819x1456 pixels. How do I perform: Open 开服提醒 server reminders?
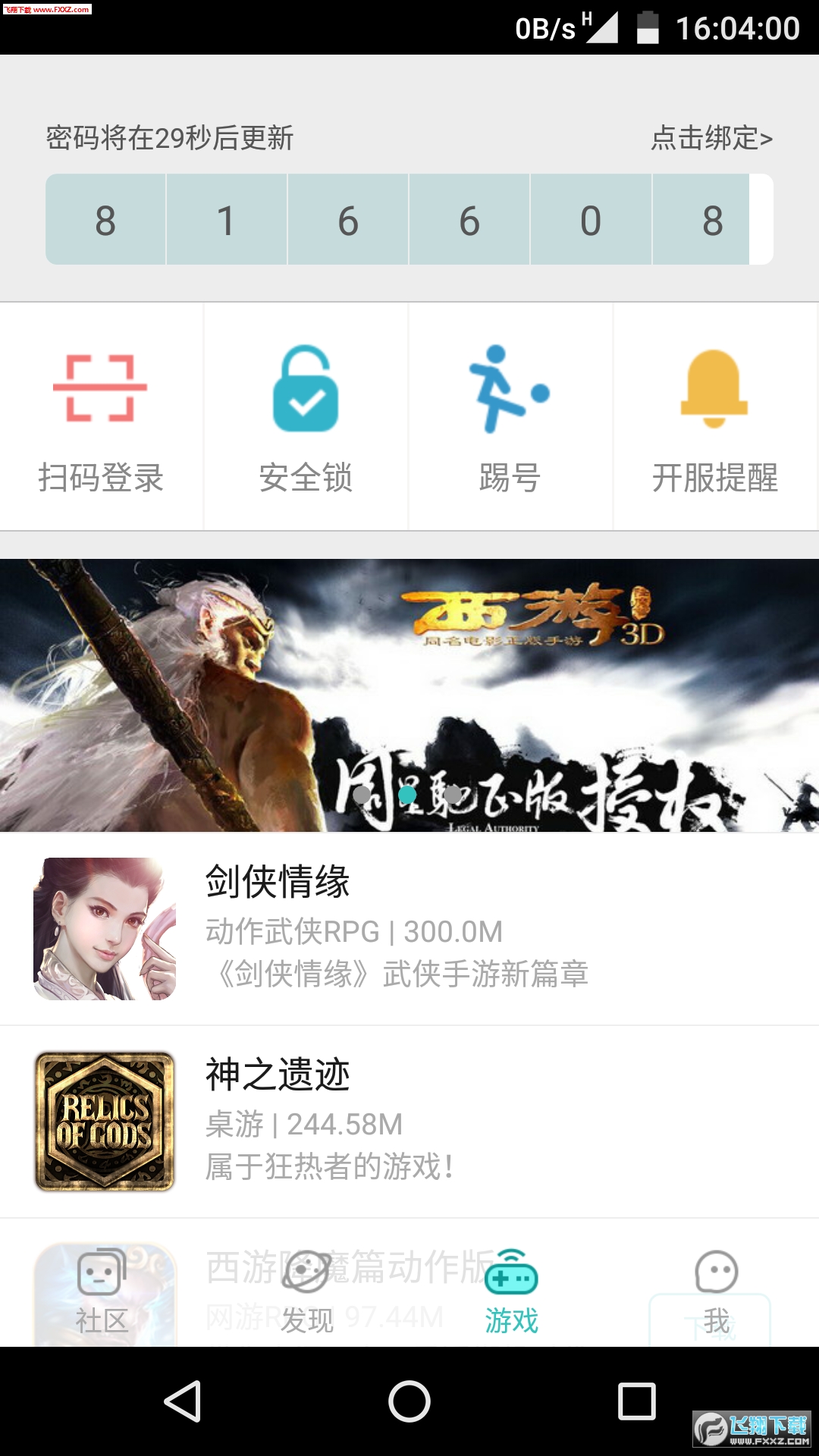[x=714, y=418]
